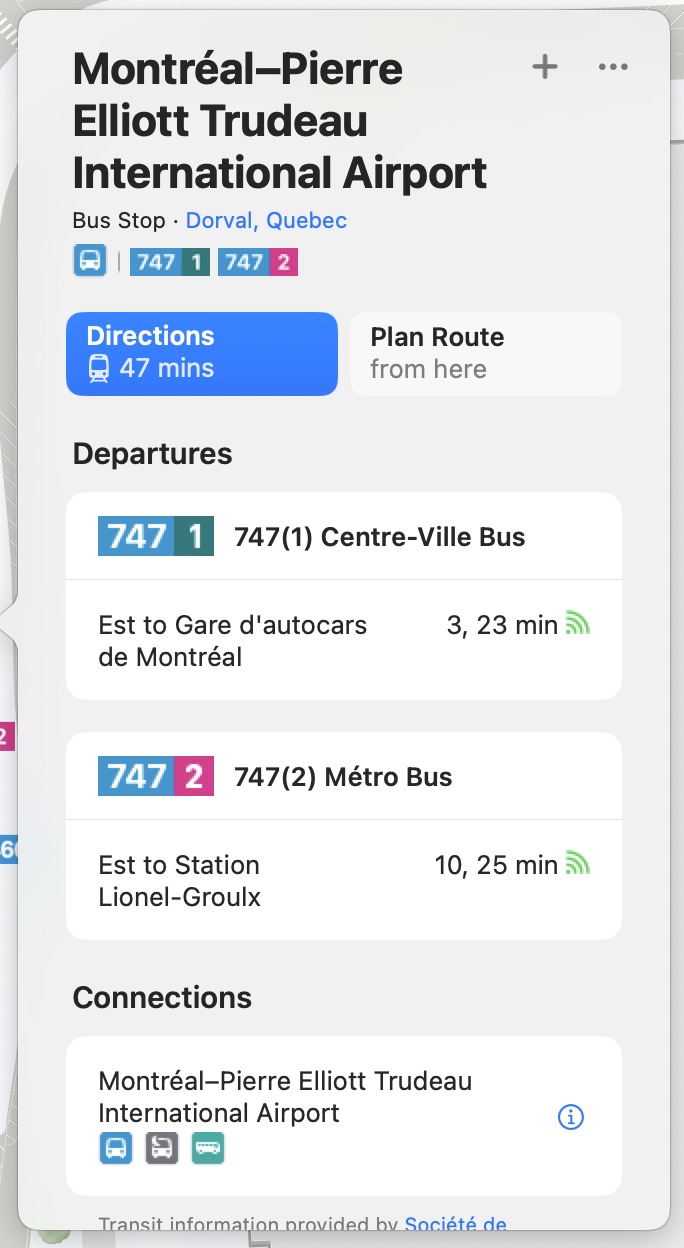The height and width of the screenshot is (1248, 684).
Task: Get transit directions taking 47 mins
Action: click(x=202, y=354)
